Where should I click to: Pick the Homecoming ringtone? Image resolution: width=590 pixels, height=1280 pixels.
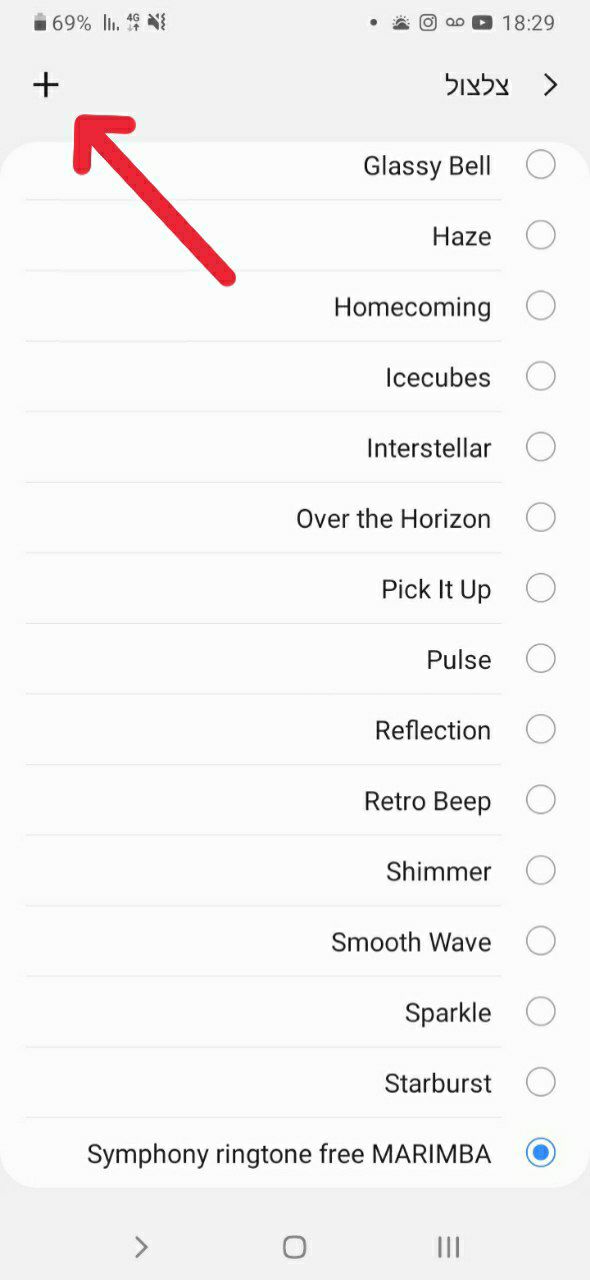(x=294, y=307)
